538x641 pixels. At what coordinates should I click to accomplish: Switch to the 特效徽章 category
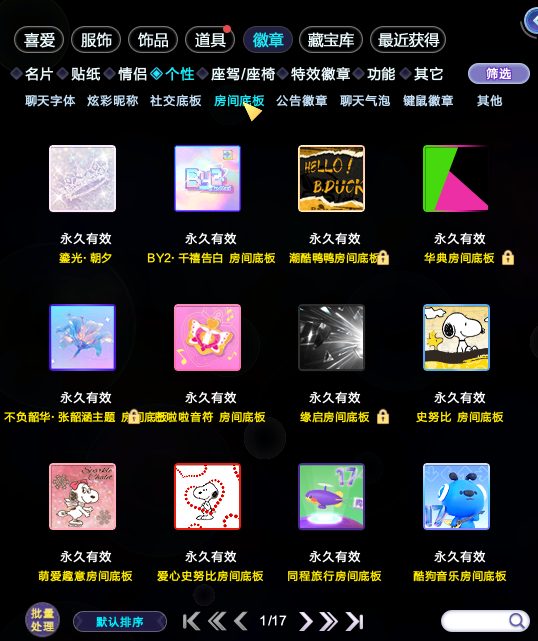320,74
